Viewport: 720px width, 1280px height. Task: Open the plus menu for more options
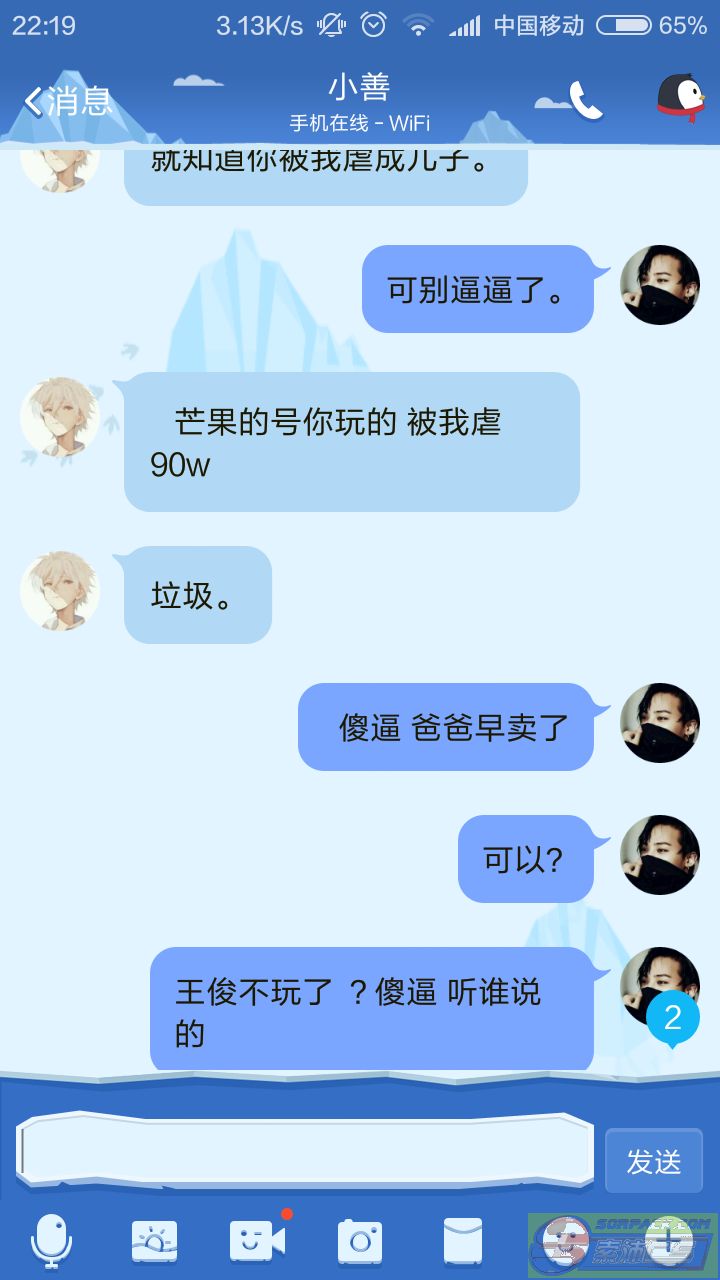point(666,1241)
